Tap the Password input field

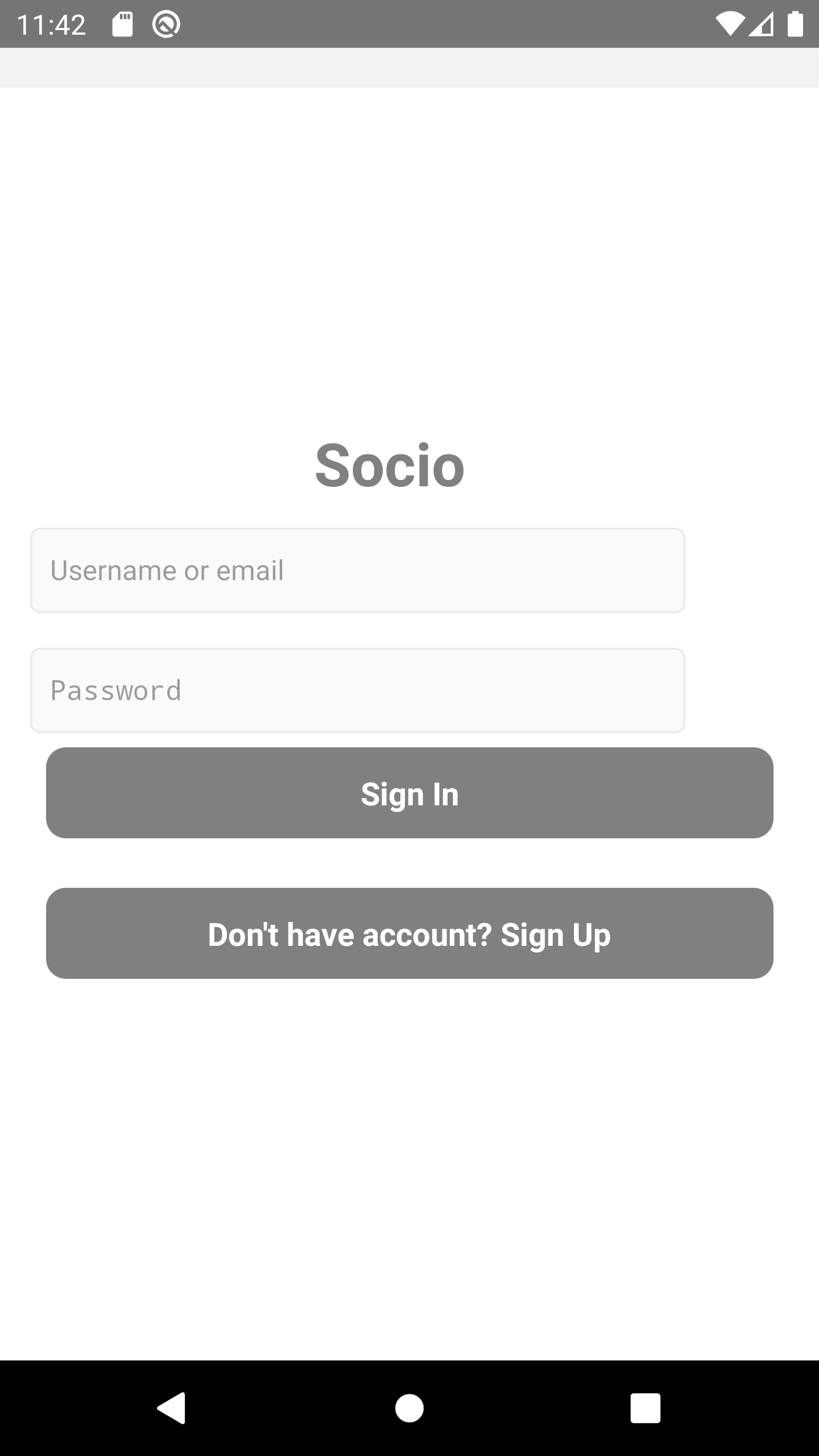[357, 690]
